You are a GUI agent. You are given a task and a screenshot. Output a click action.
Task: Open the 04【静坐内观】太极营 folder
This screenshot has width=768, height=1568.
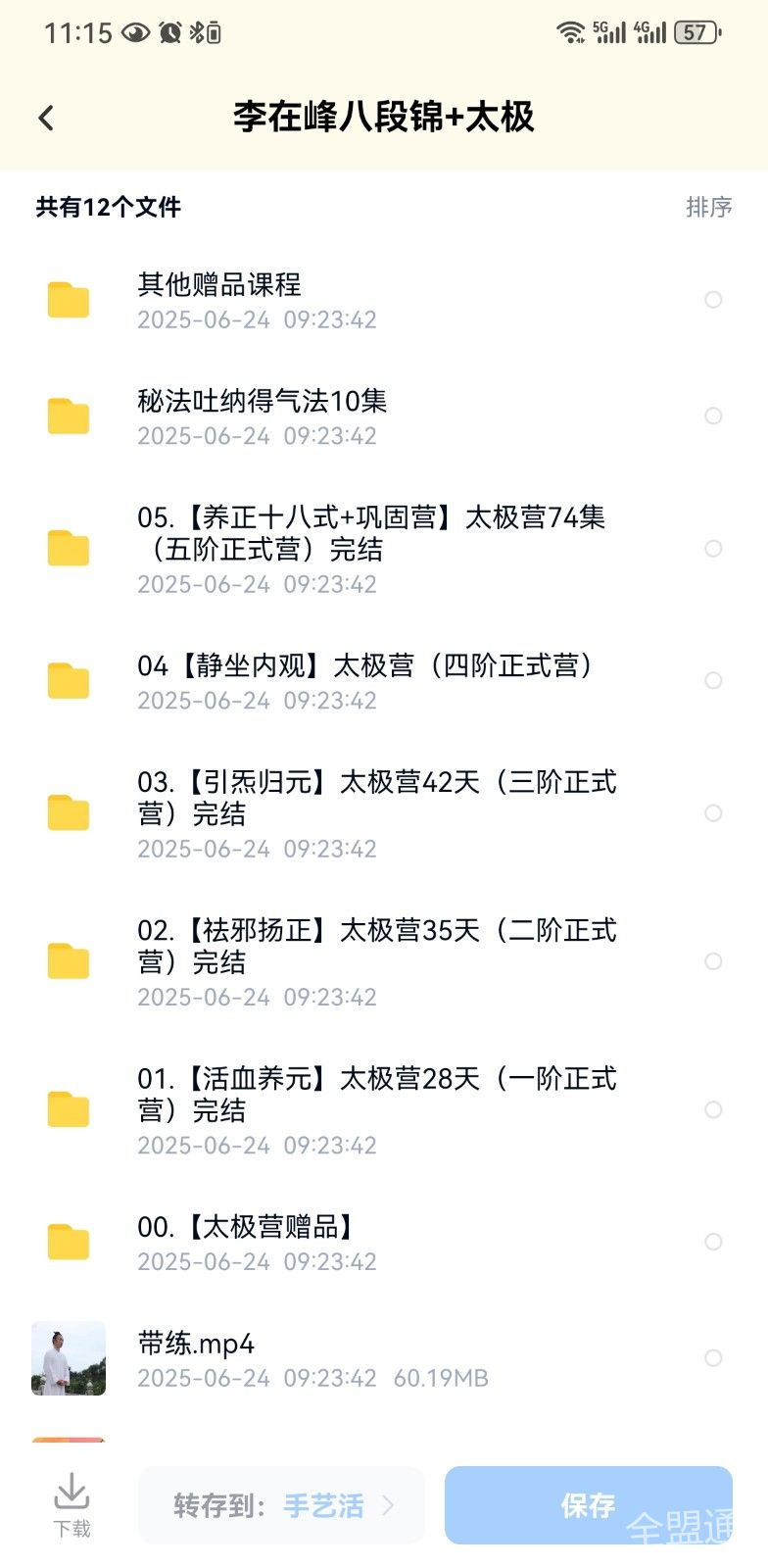pyautogui.click(x=364, y=666)
